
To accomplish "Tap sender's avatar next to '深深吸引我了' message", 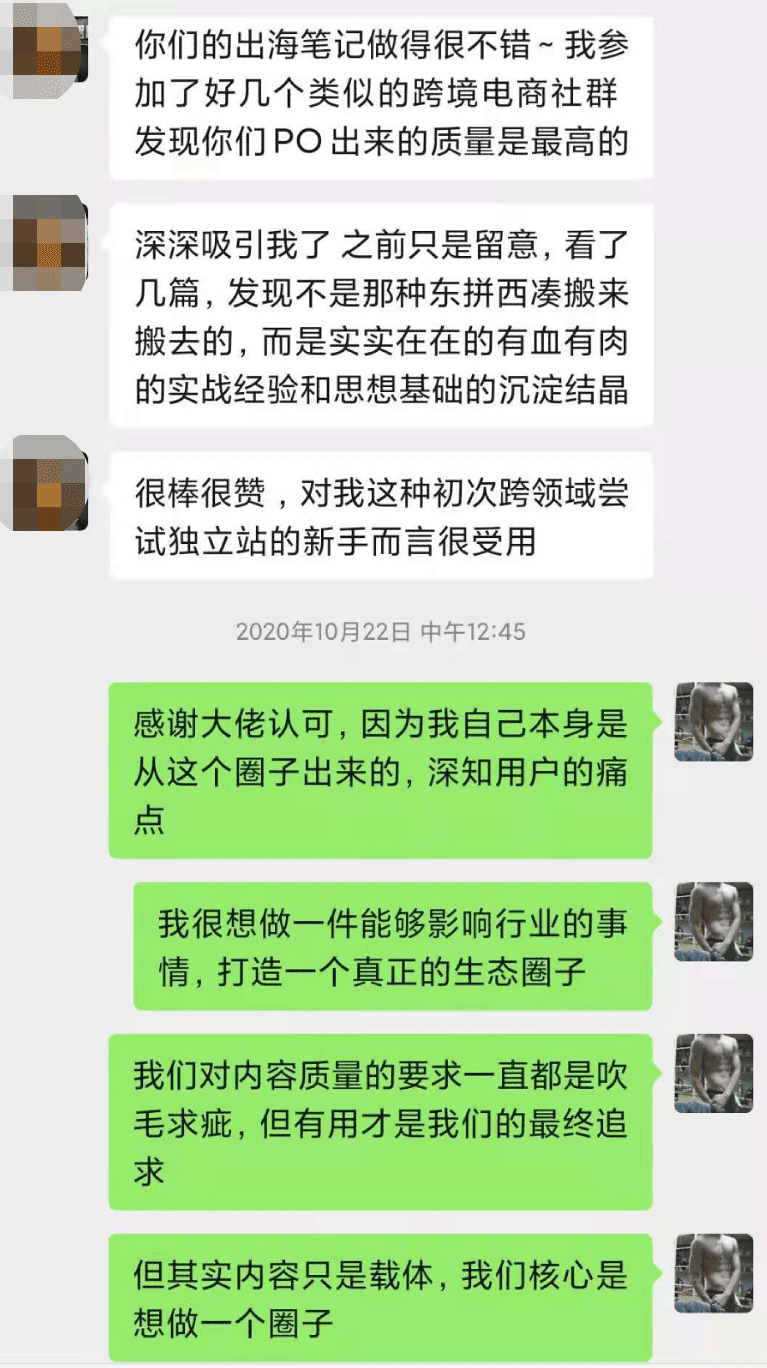I will [44, 241].
